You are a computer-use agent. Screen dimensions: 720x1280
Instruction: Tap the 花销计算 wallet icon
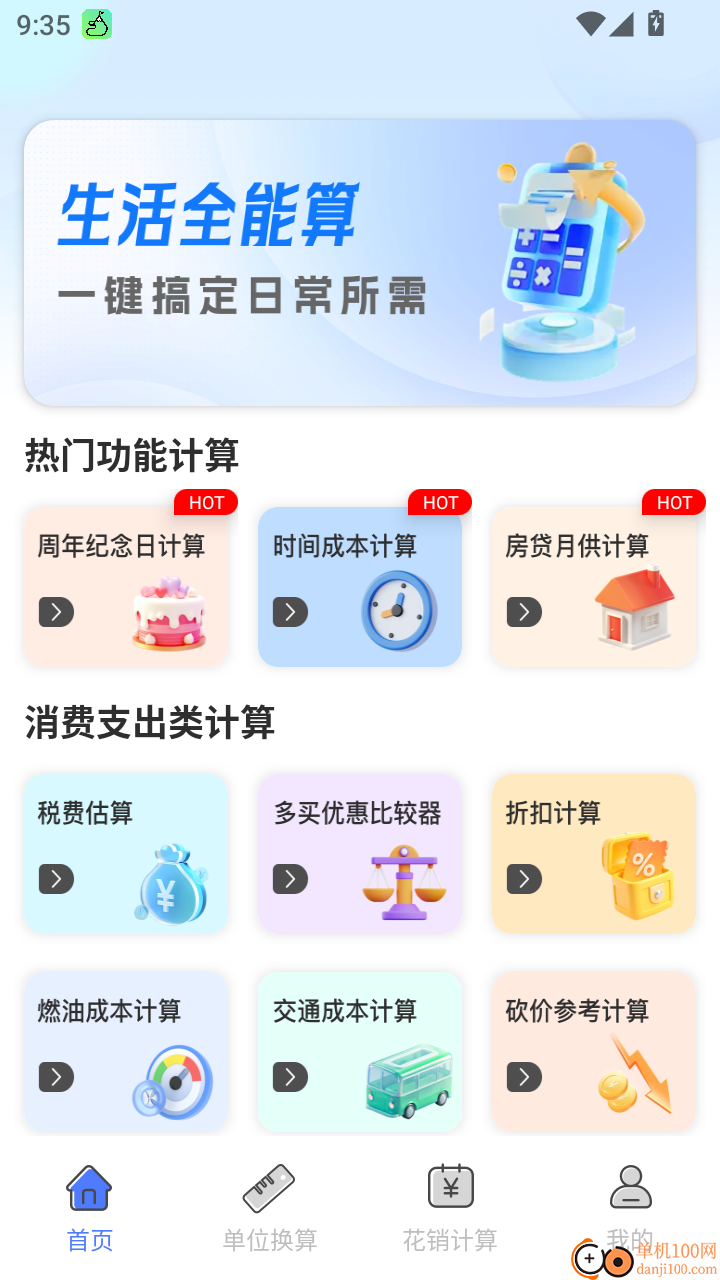pyautogui.click(x=449, y=1185)
